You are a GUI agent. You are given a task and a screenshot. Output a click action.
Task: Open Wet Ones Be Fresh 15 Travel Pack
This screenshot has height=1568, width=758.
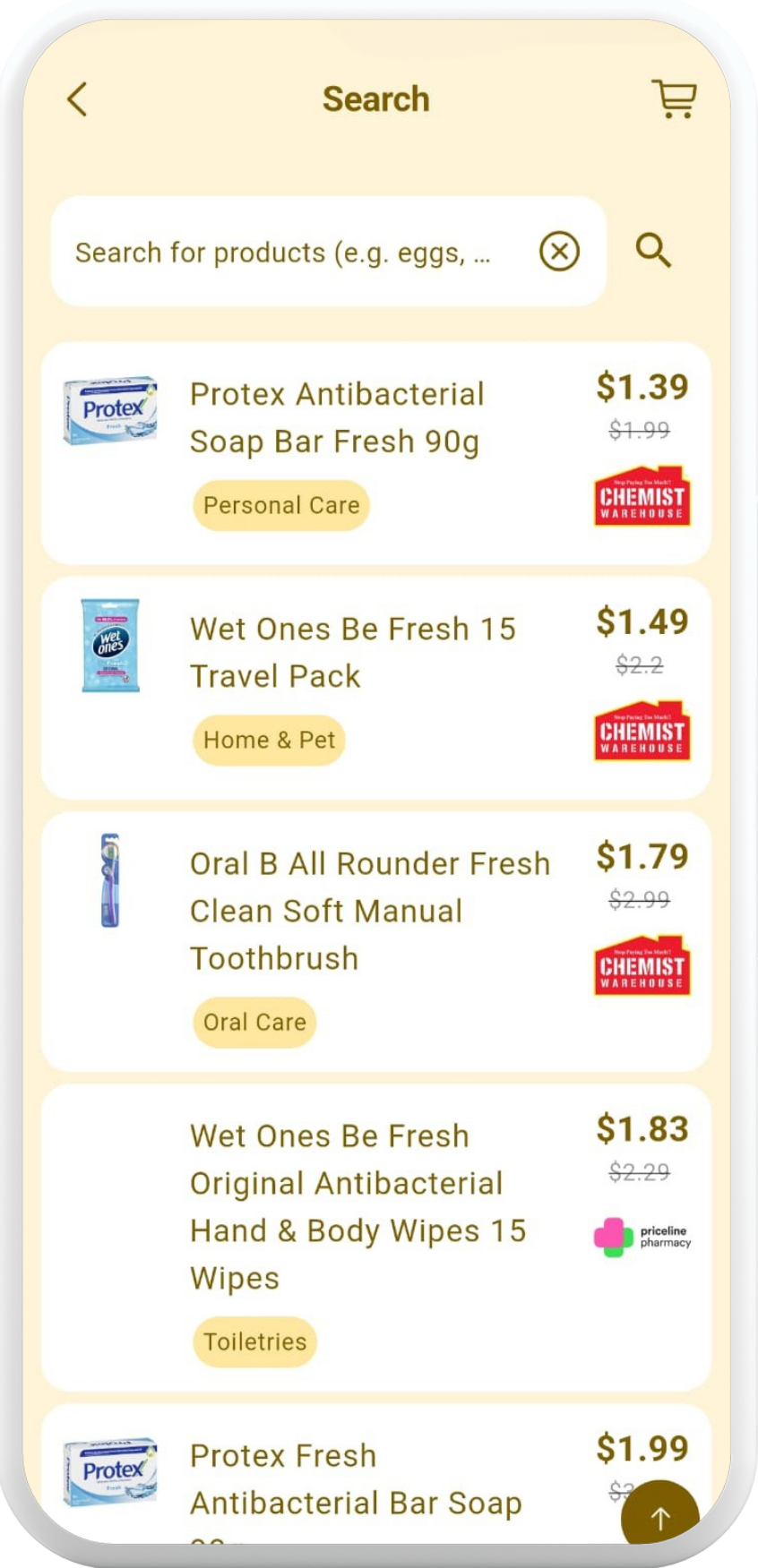point(352,652)
